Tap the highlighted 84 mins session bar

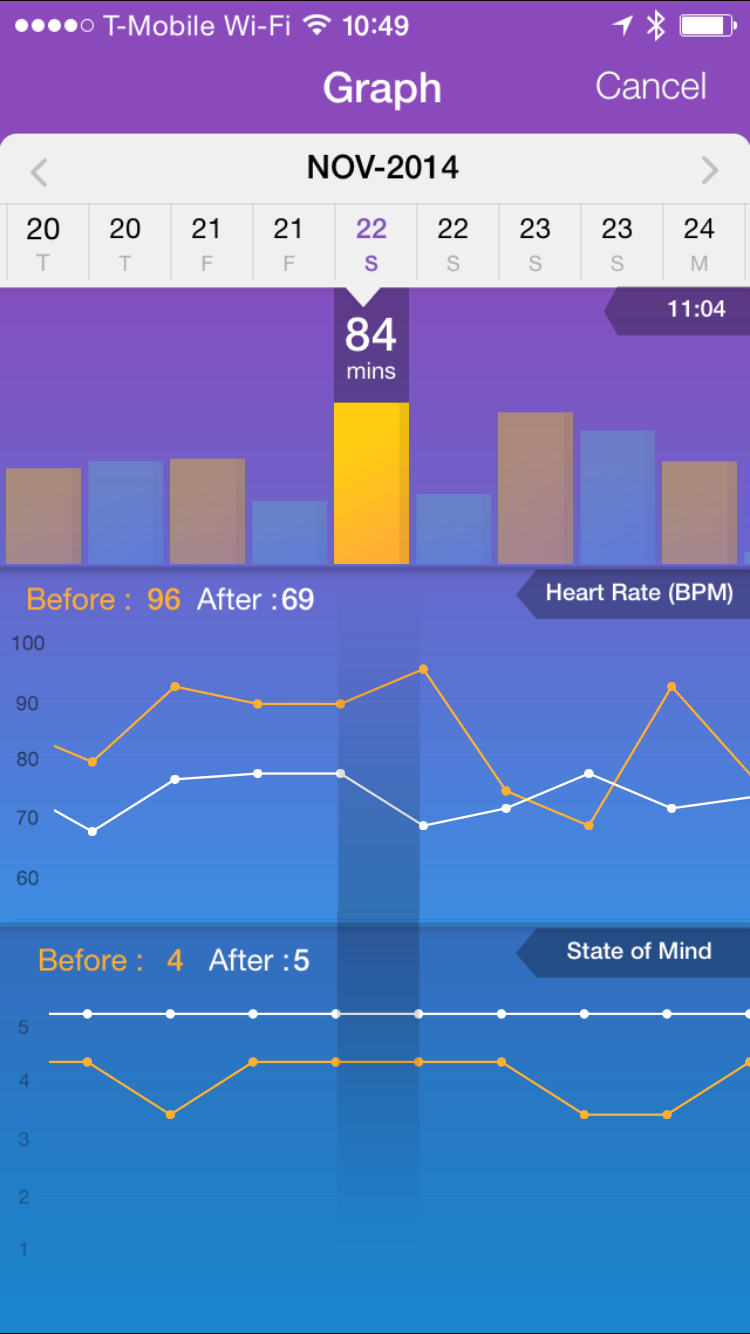[x=371, y=482]
